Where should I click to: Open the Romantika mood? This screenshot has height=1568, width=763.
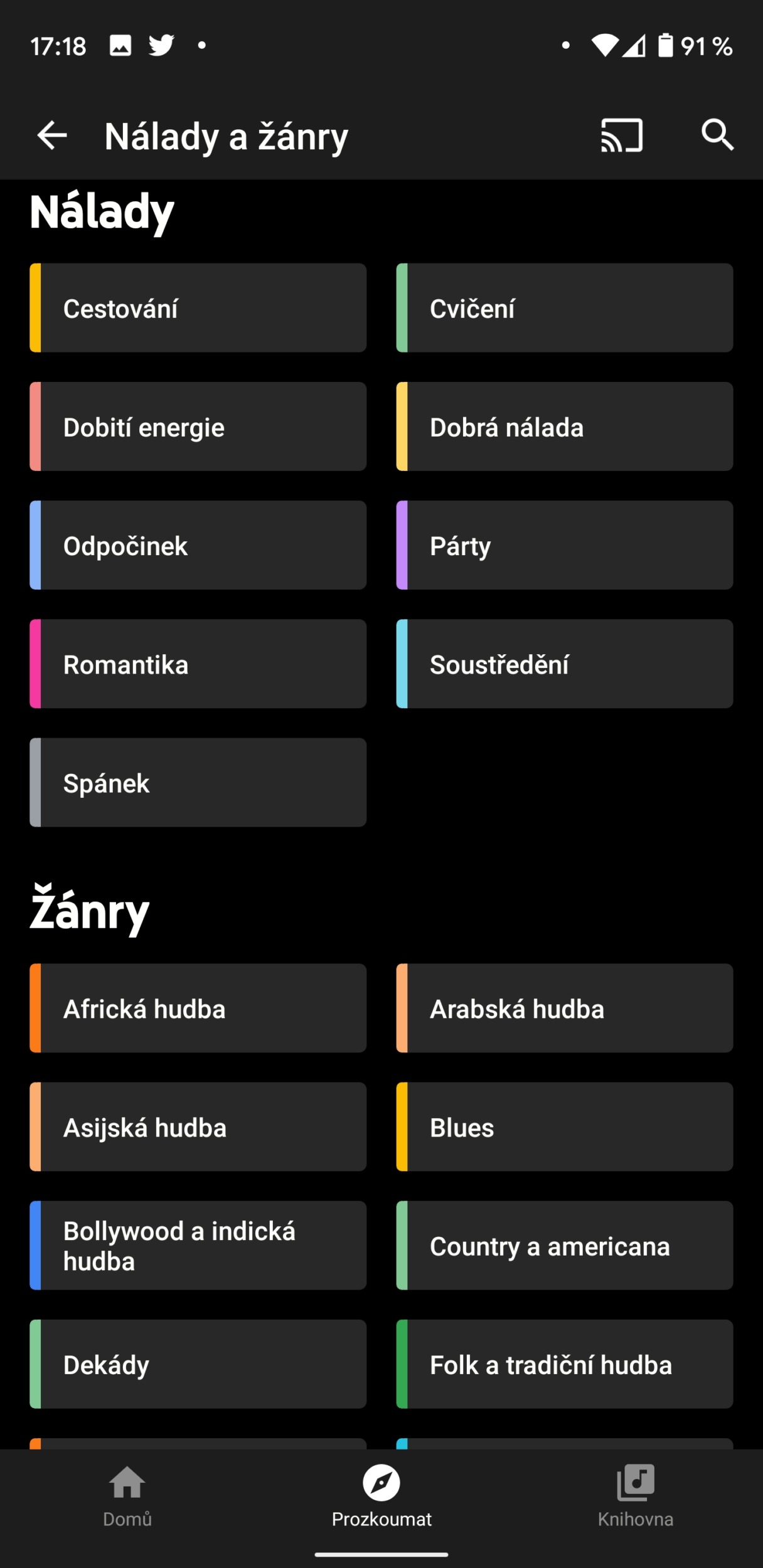198,664
